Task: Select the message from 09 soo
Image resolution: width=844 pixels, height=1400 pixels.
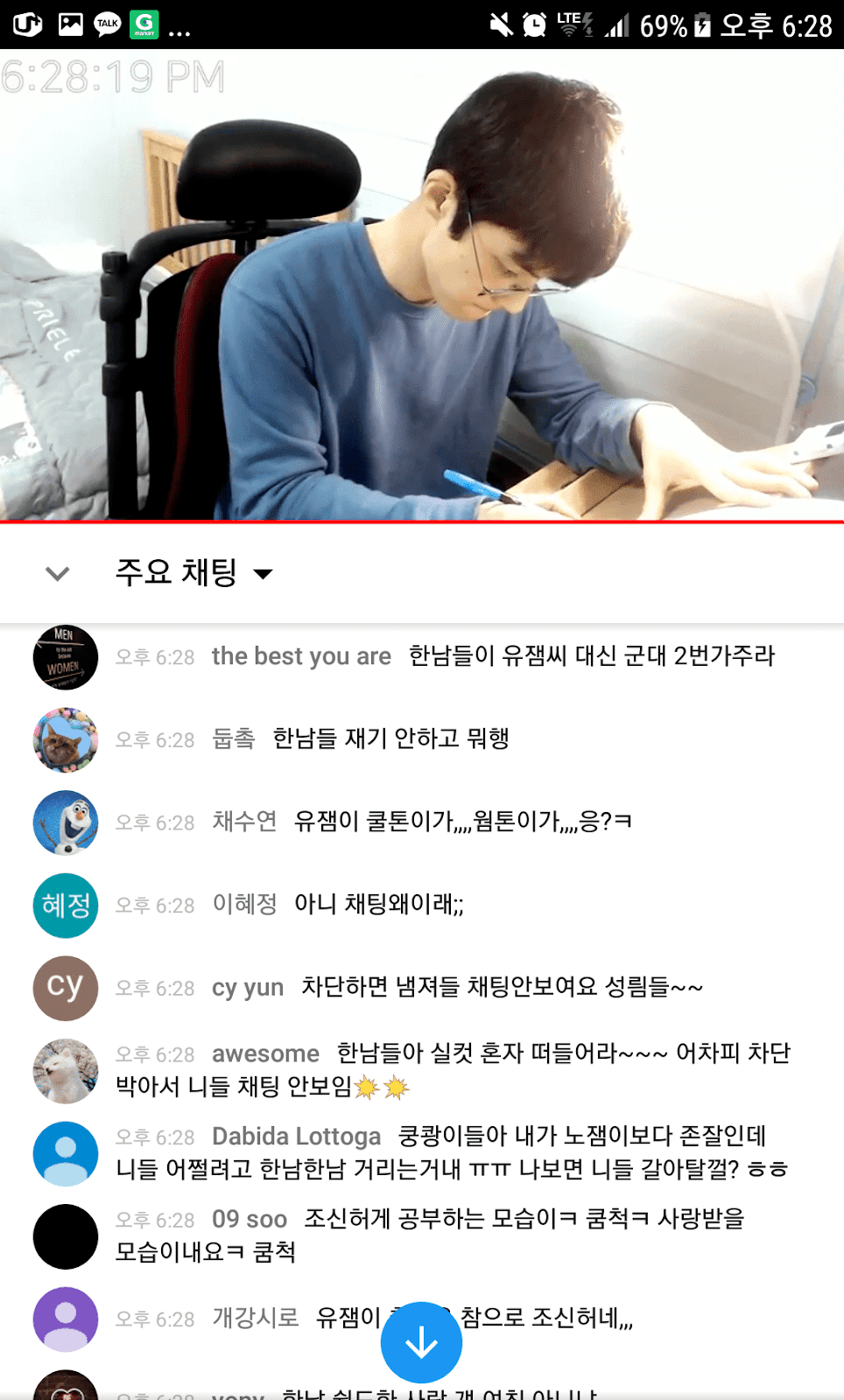Action: [429, 1235]
